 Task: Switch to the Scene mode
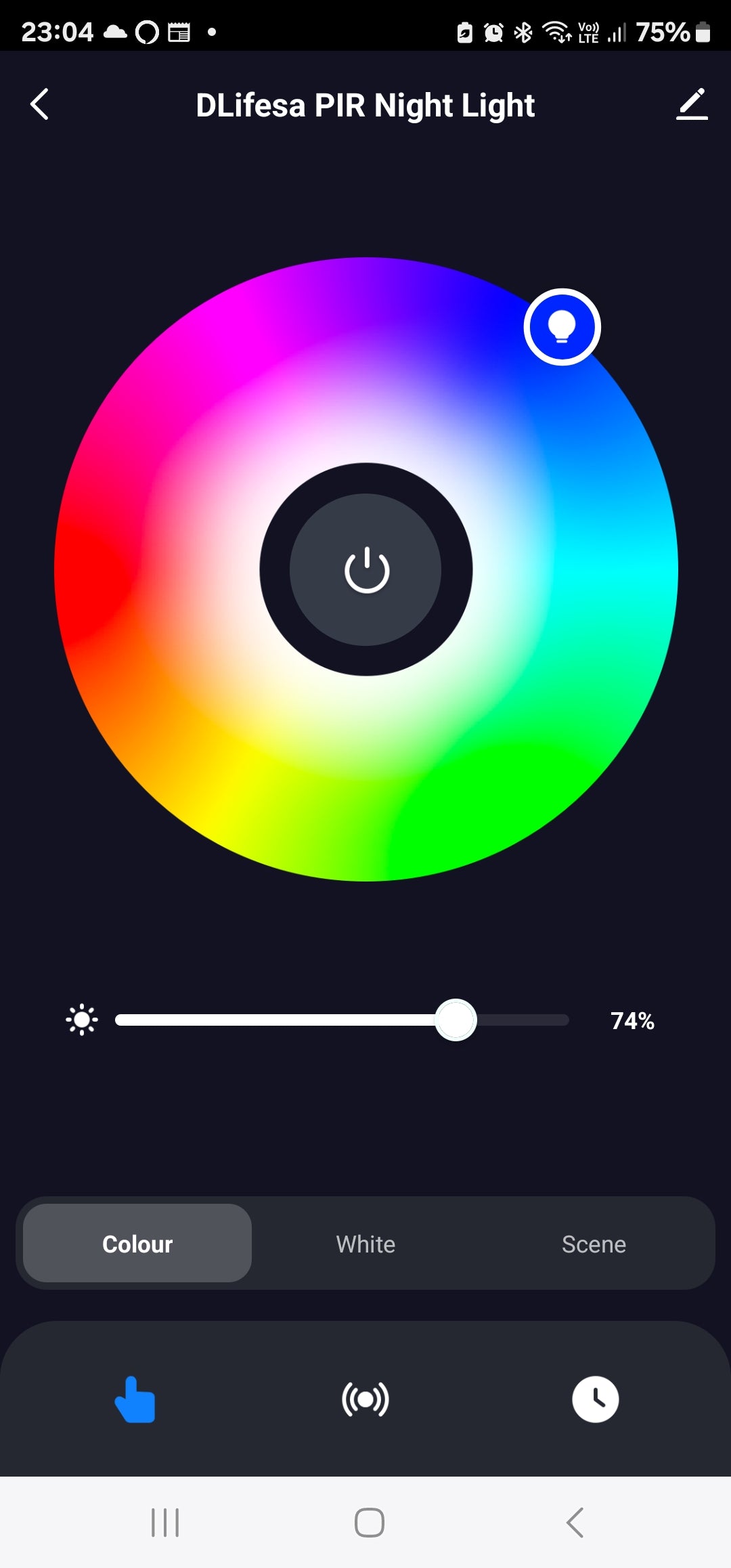pyautogui.click(x=594, y=1244)
